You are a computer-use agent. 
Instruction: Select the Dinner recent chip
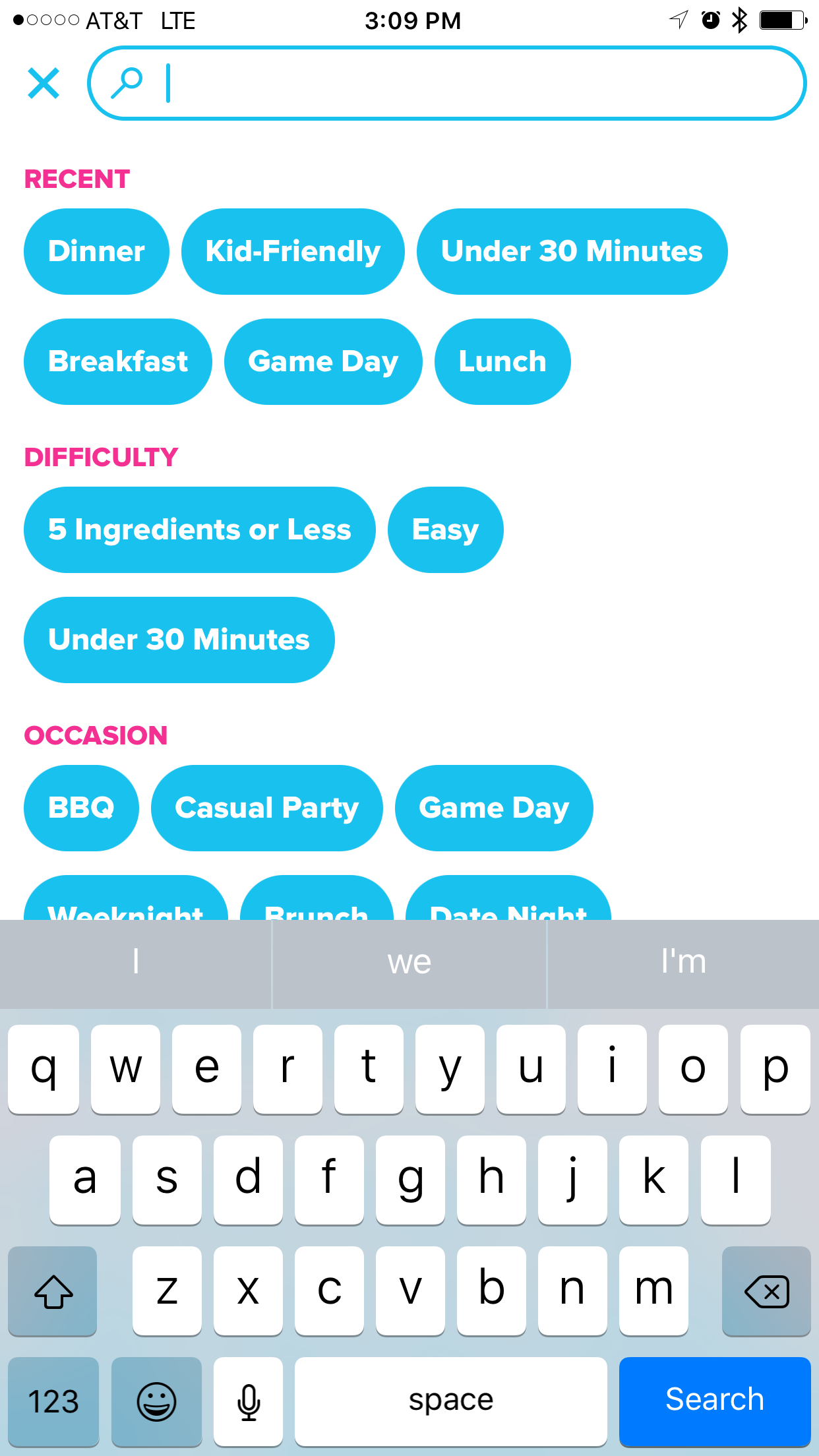coord(96,251)
